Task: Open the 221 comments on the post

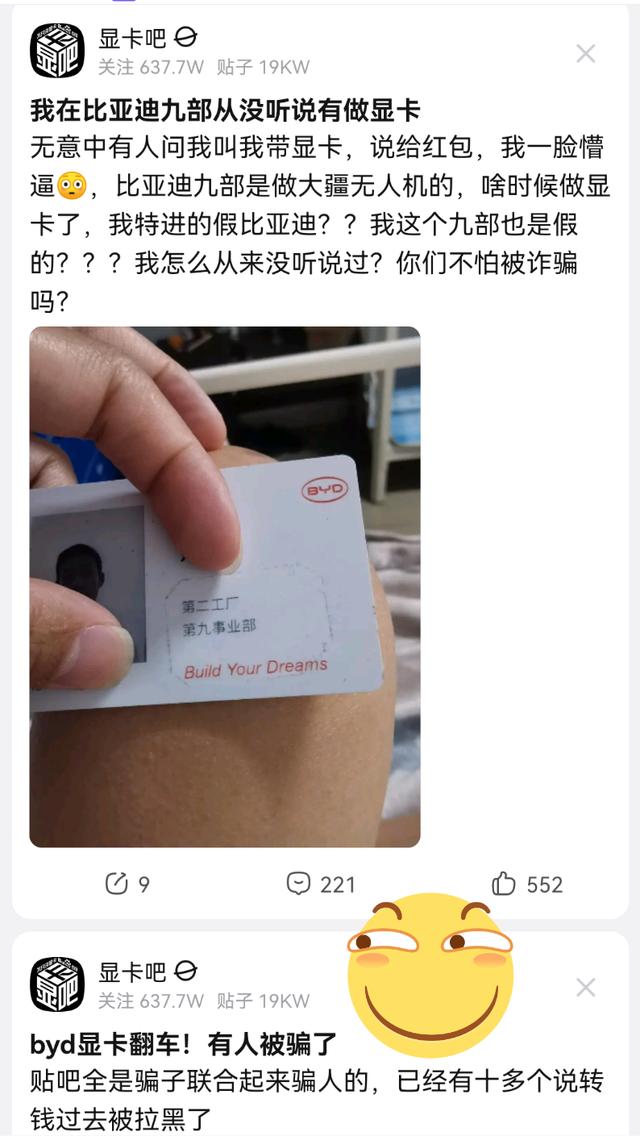Action: 320,884
